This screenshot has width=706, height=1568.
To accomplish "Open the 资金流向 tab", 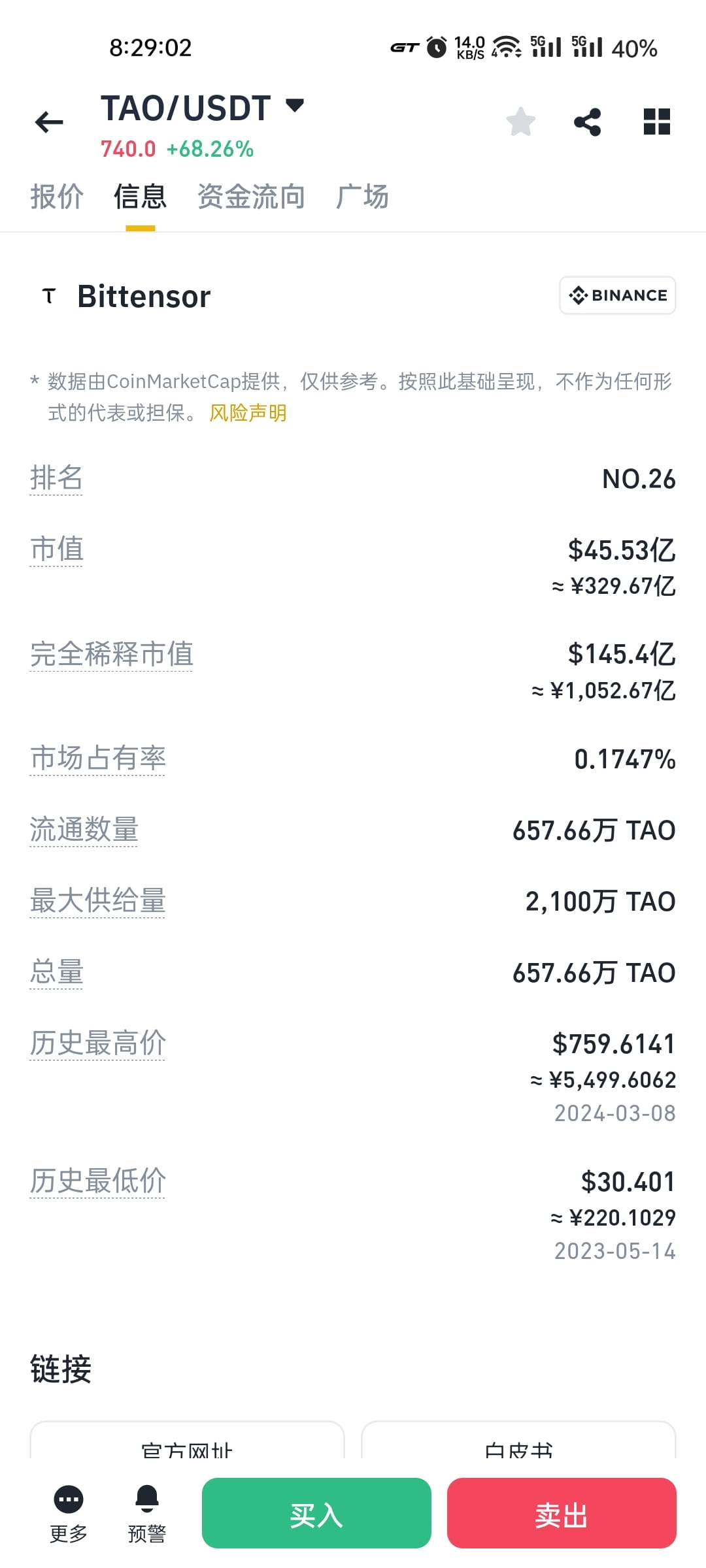I will pos(250,196).
